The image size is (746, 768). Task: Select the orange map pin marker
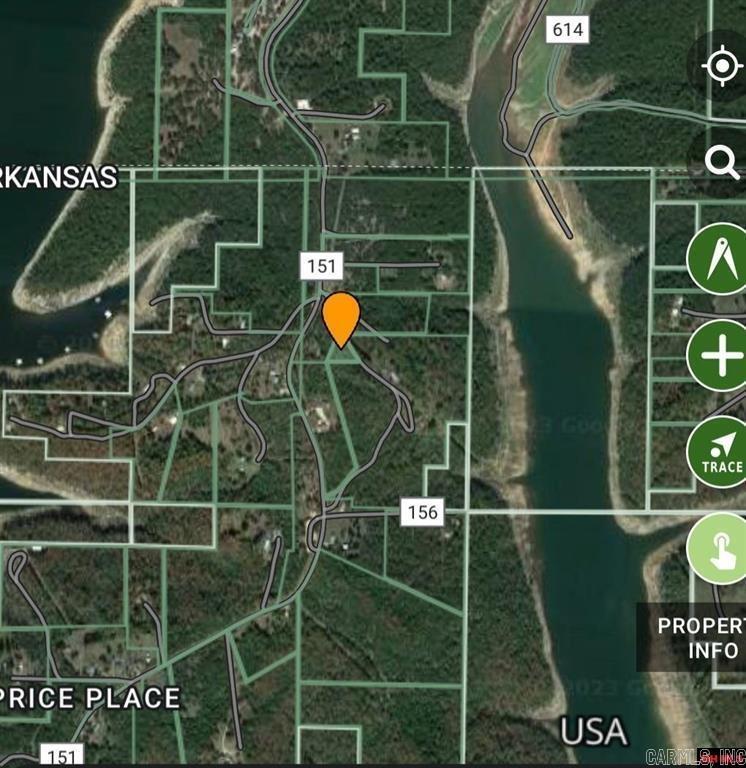coord(341,318)
